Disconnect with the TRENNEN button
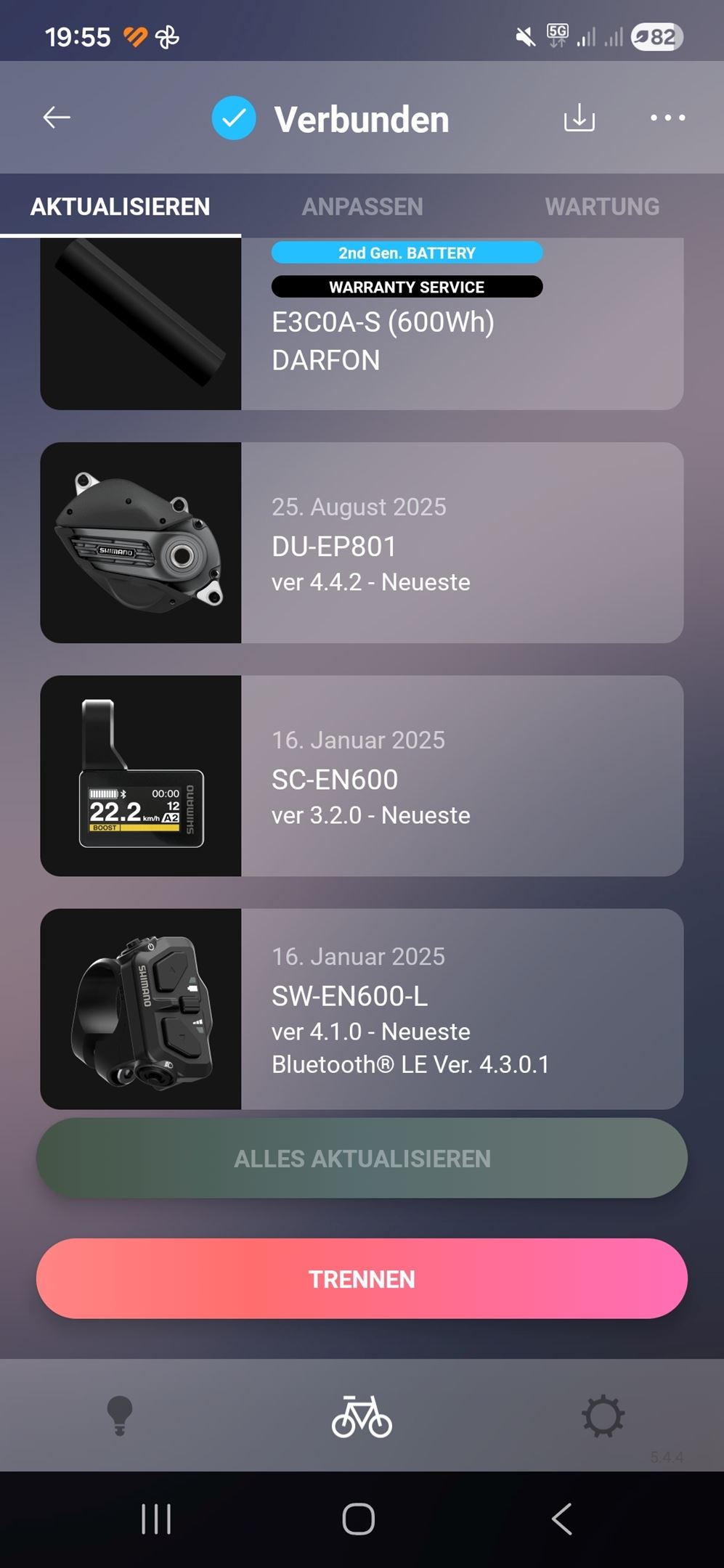Image resolution: width=724 pixels, height=1568 pixels. pos(362,1278)
